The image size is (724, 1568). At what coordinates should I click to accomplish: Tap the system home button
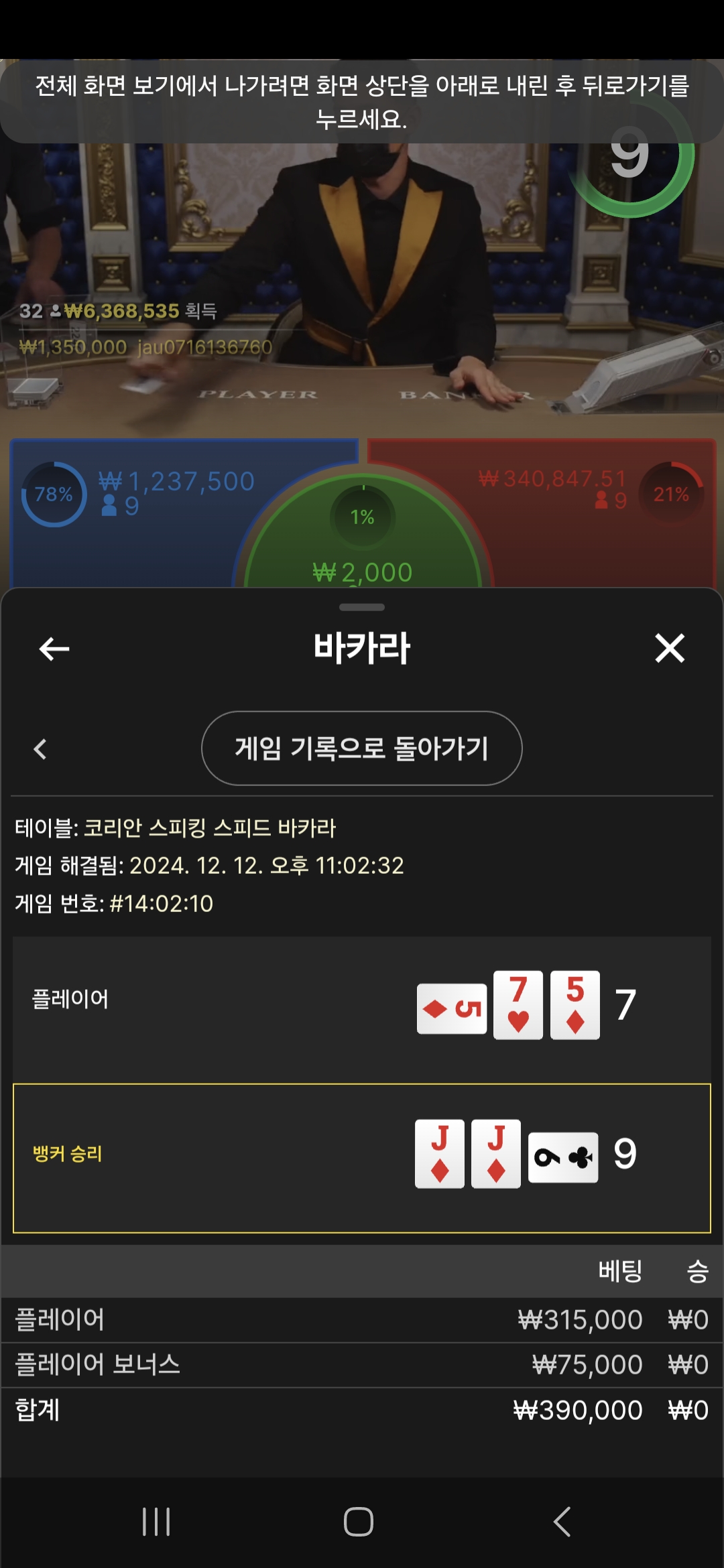[x=359, y=1521]
